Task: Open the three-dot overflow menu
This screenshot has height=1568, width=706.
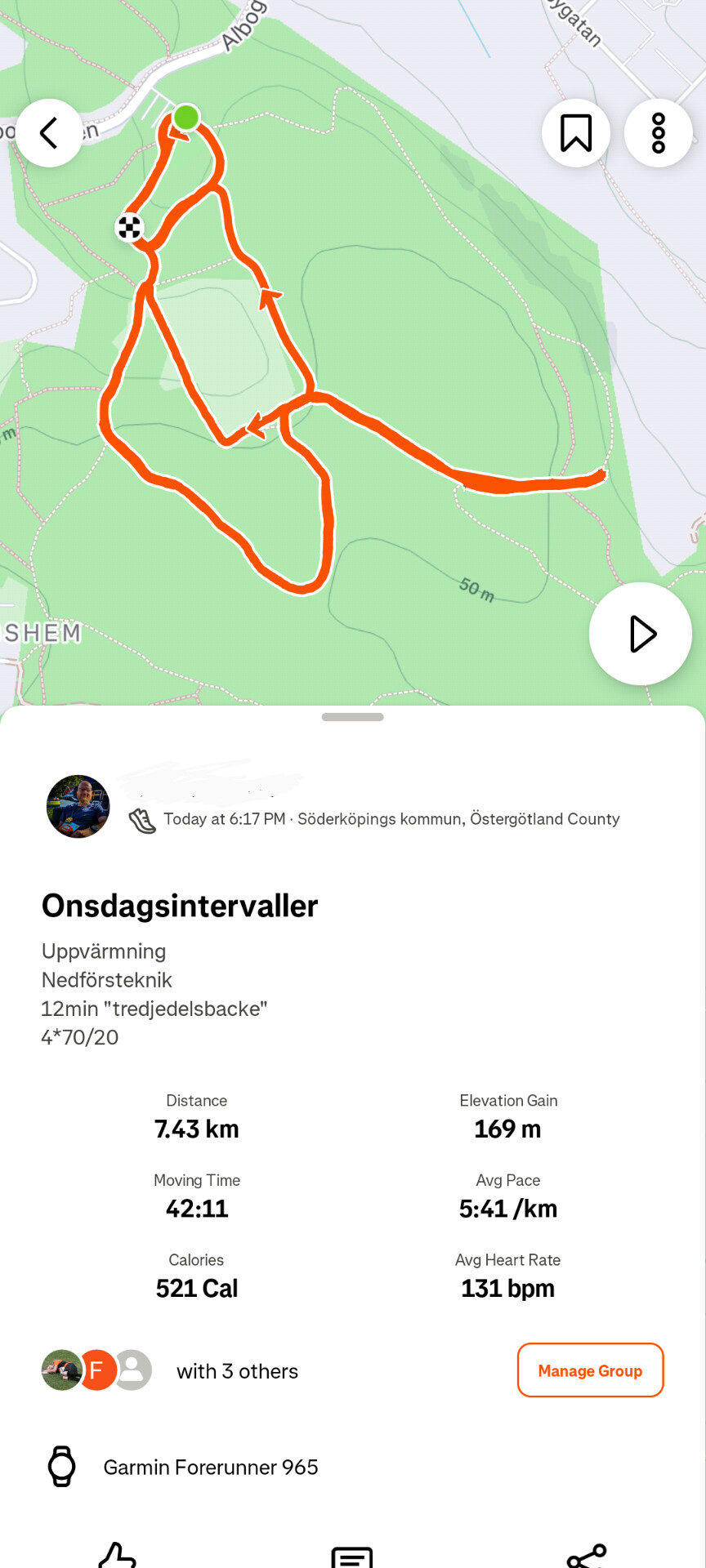Action: pos(658,133)
